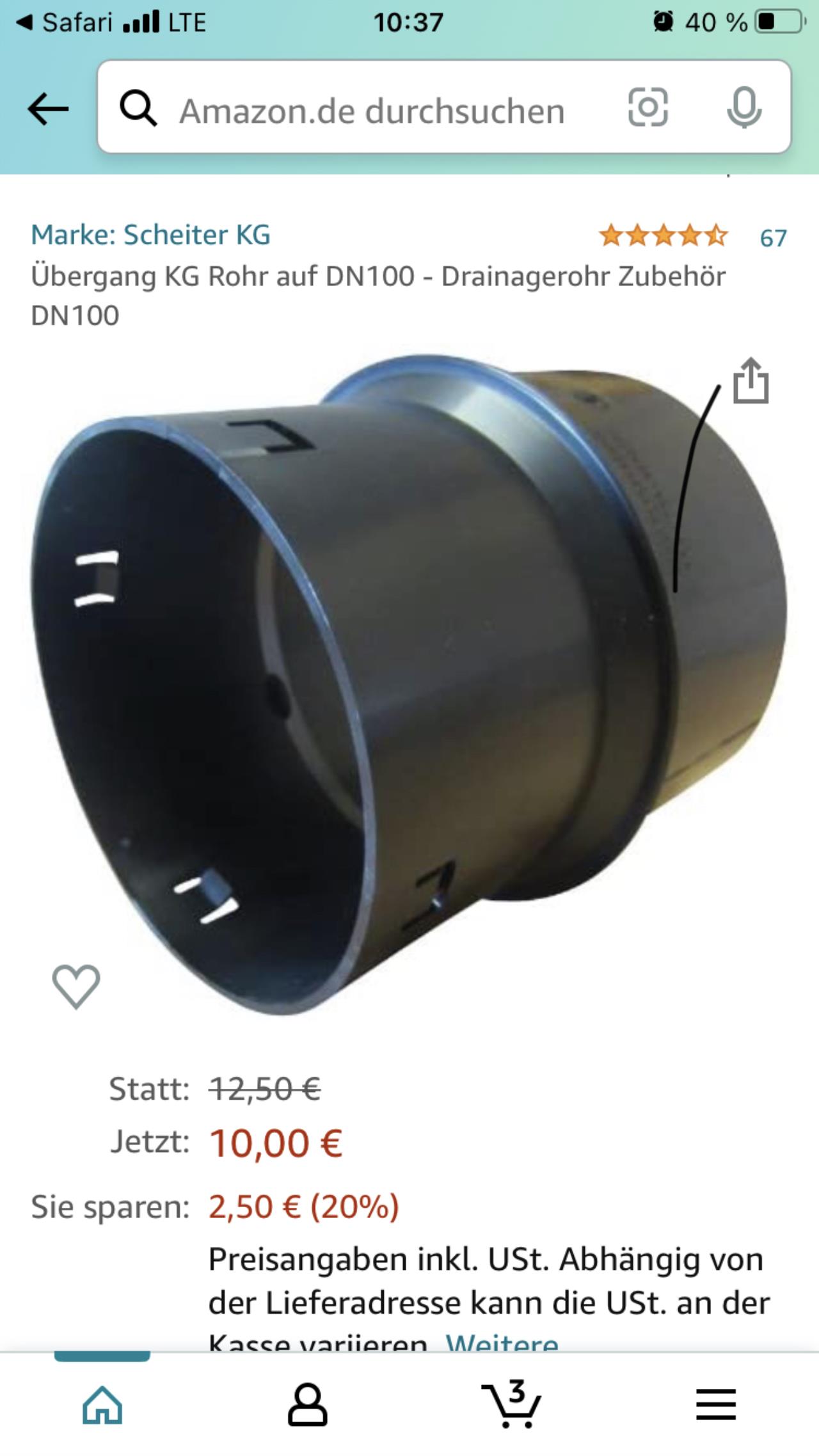Return to Safari via the status bar
The image size is (819, 1456).
point(64,23)
